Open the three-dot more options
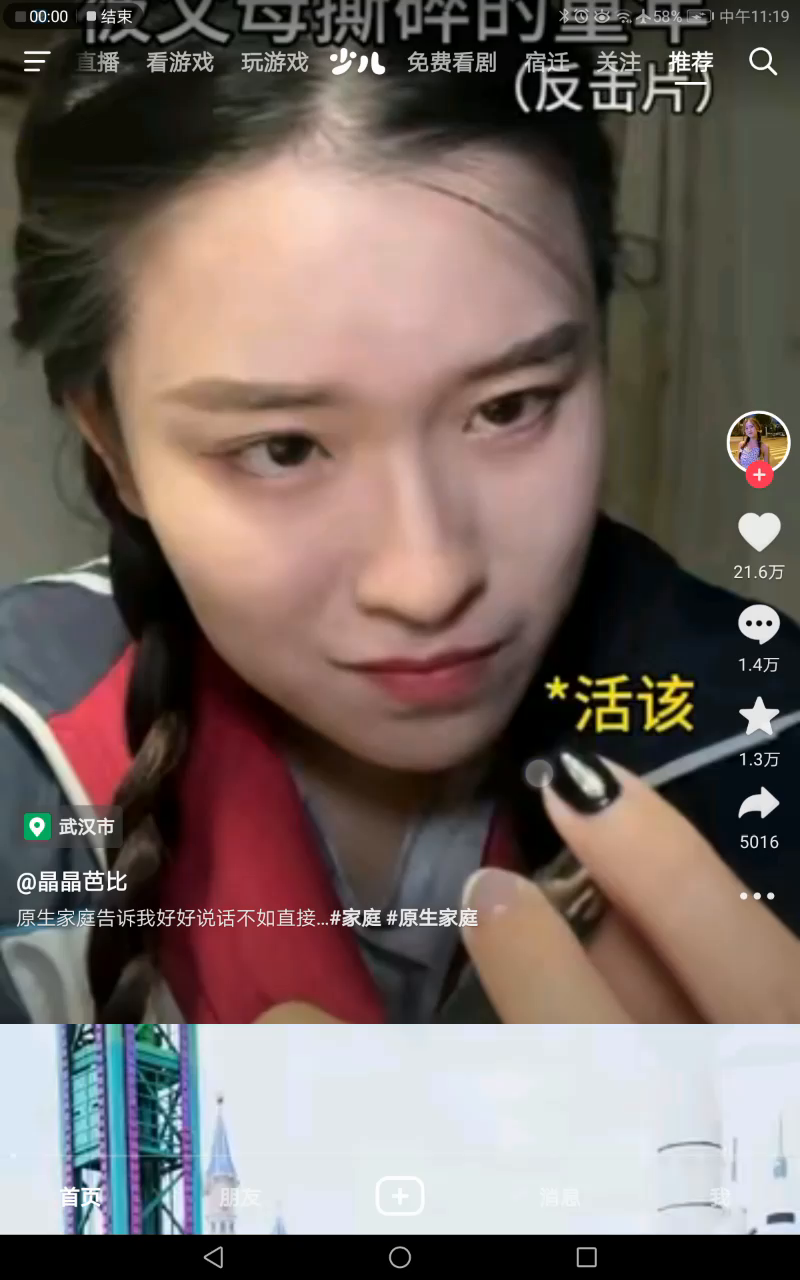 click(757, 896)
